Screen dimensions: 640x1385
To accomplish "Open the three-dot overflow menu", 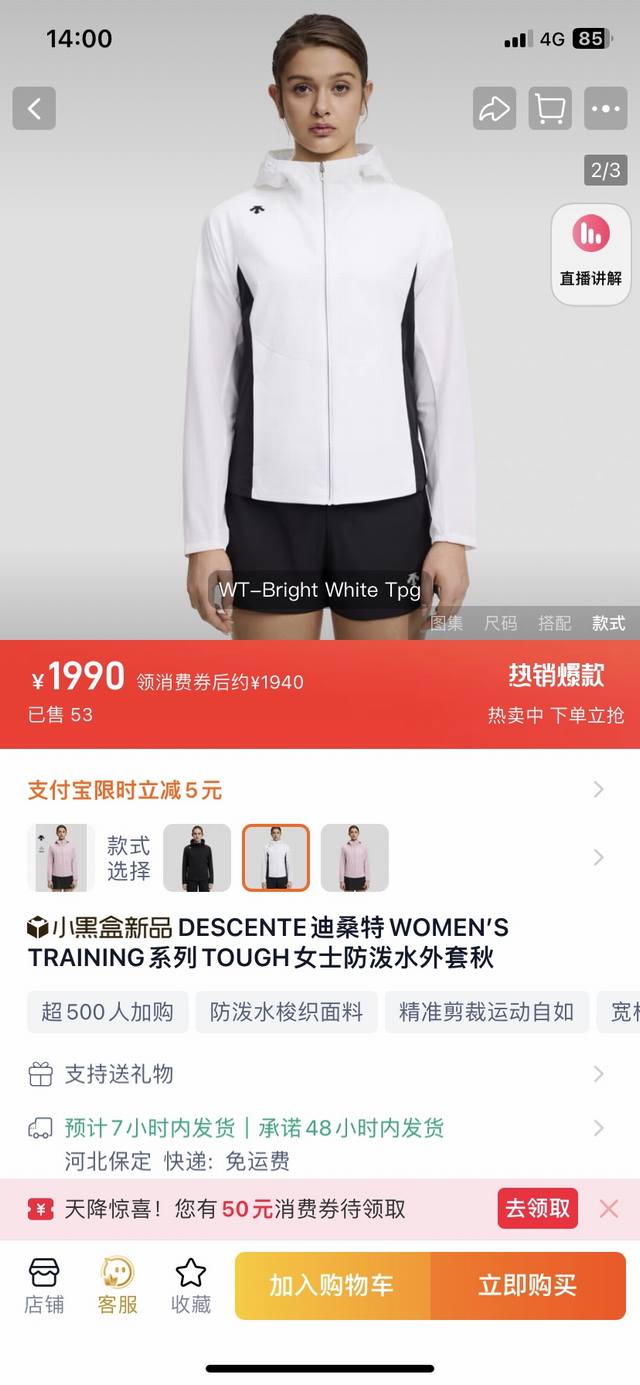I will (x=606, y=108).
